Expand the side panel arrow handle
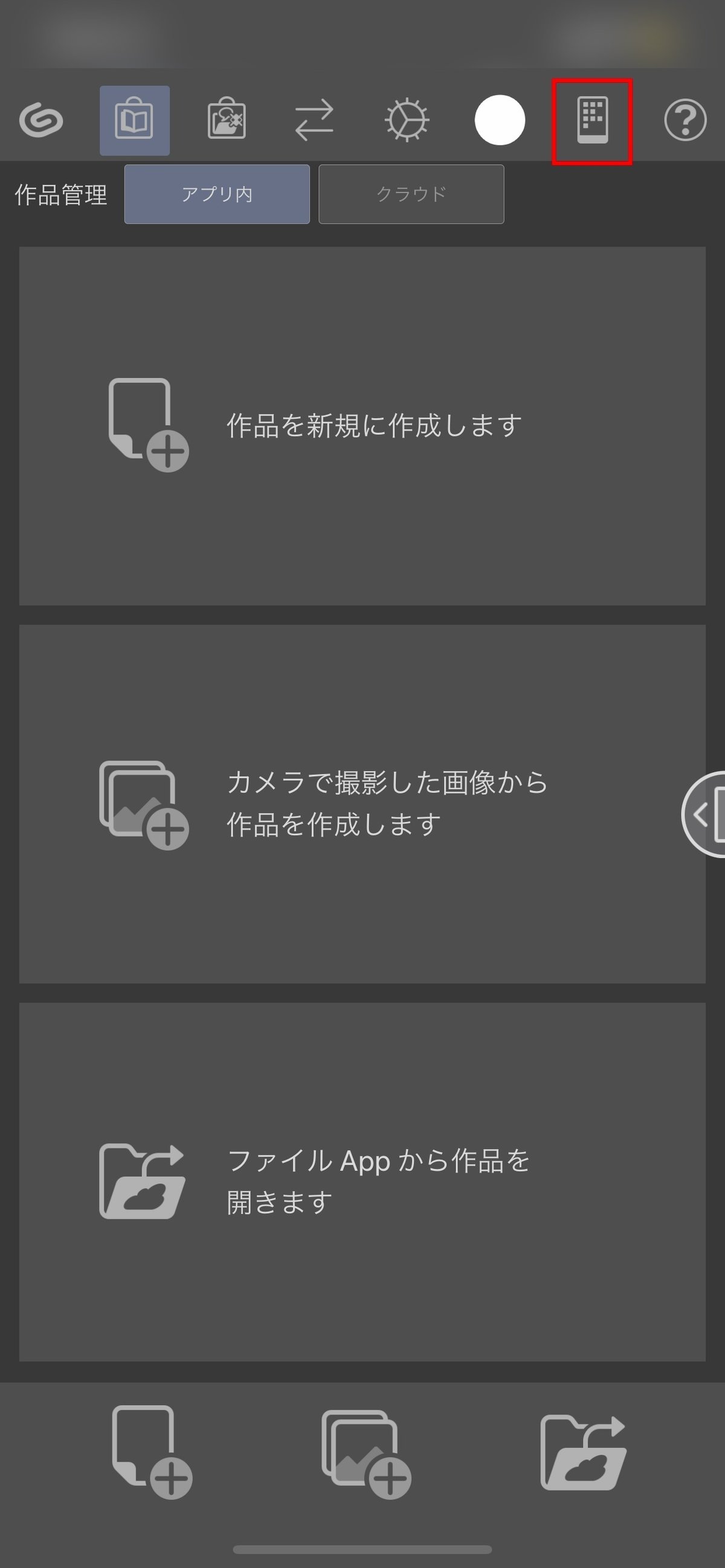Image resolution: width=725 pixels, height=1568 pixels. point(704,814)
